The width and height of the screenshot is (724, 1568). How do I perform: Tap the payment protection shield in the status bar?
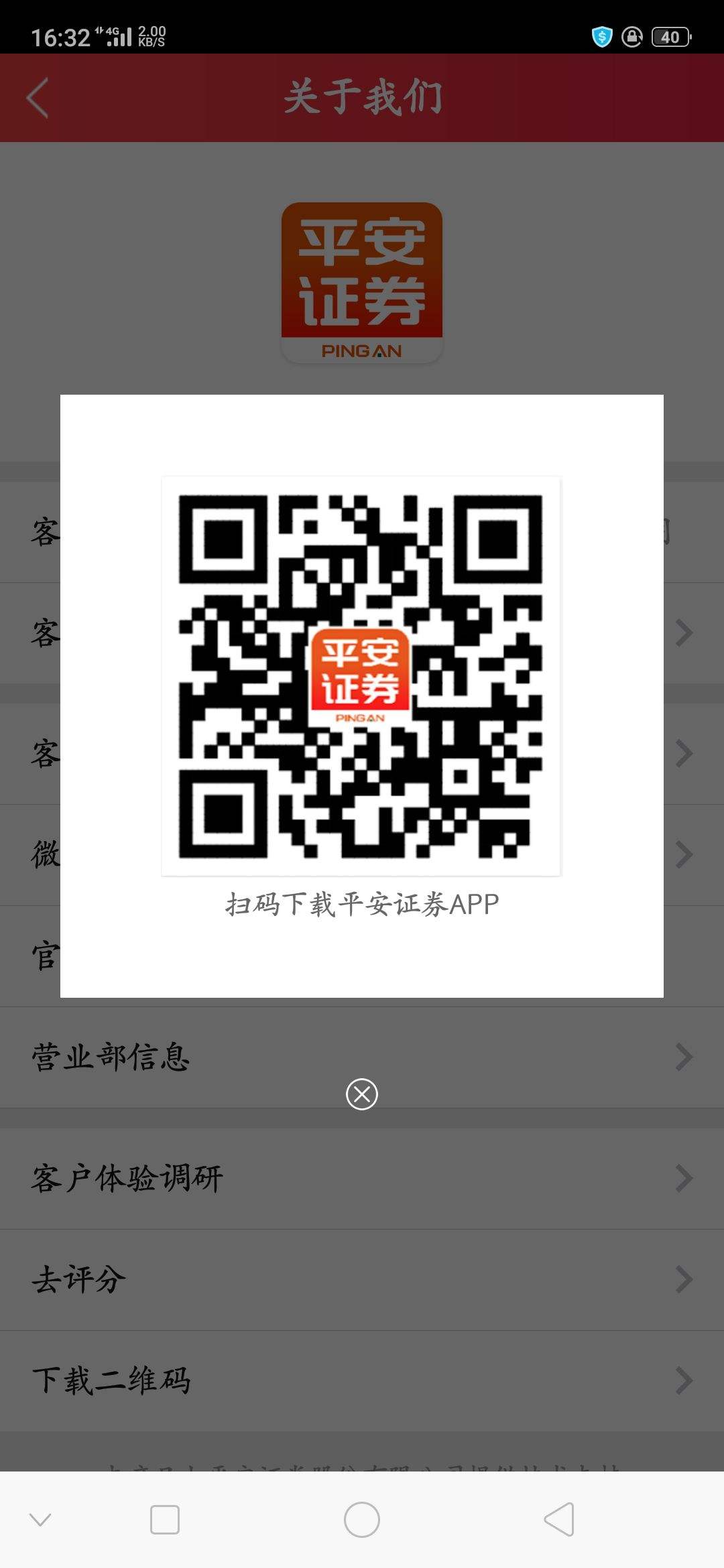(x=601, y=38)
